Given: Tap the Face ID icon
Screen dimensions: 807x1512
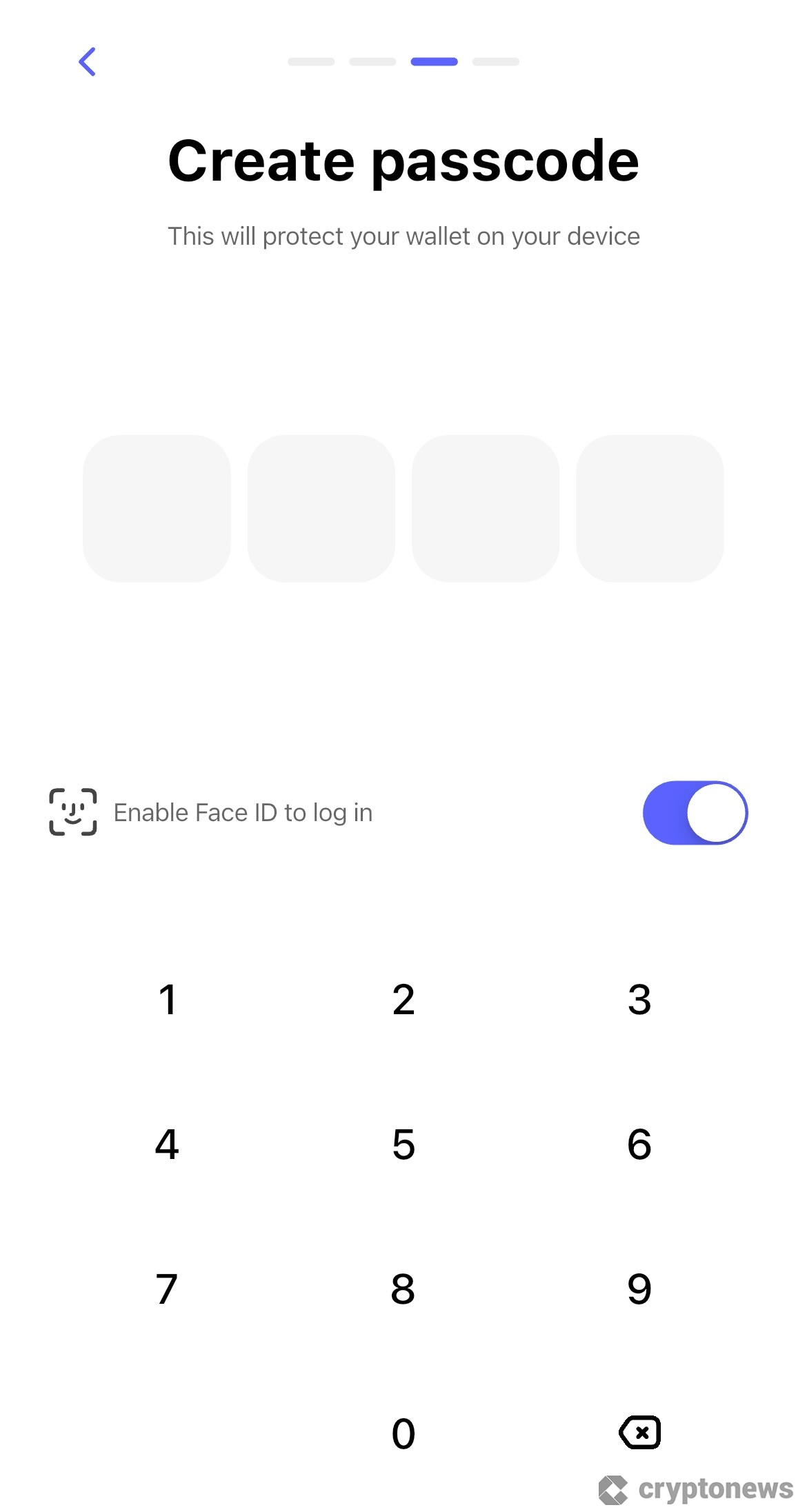Looking at the screenshot, I should pyautogui.click(x=72, y=812).
